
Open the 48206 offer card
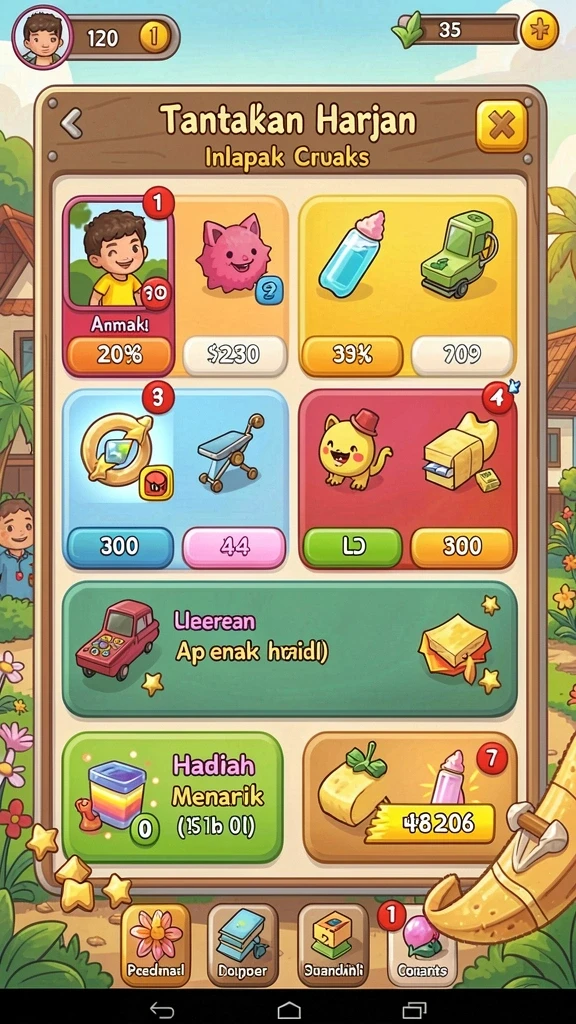pos(410,797)
